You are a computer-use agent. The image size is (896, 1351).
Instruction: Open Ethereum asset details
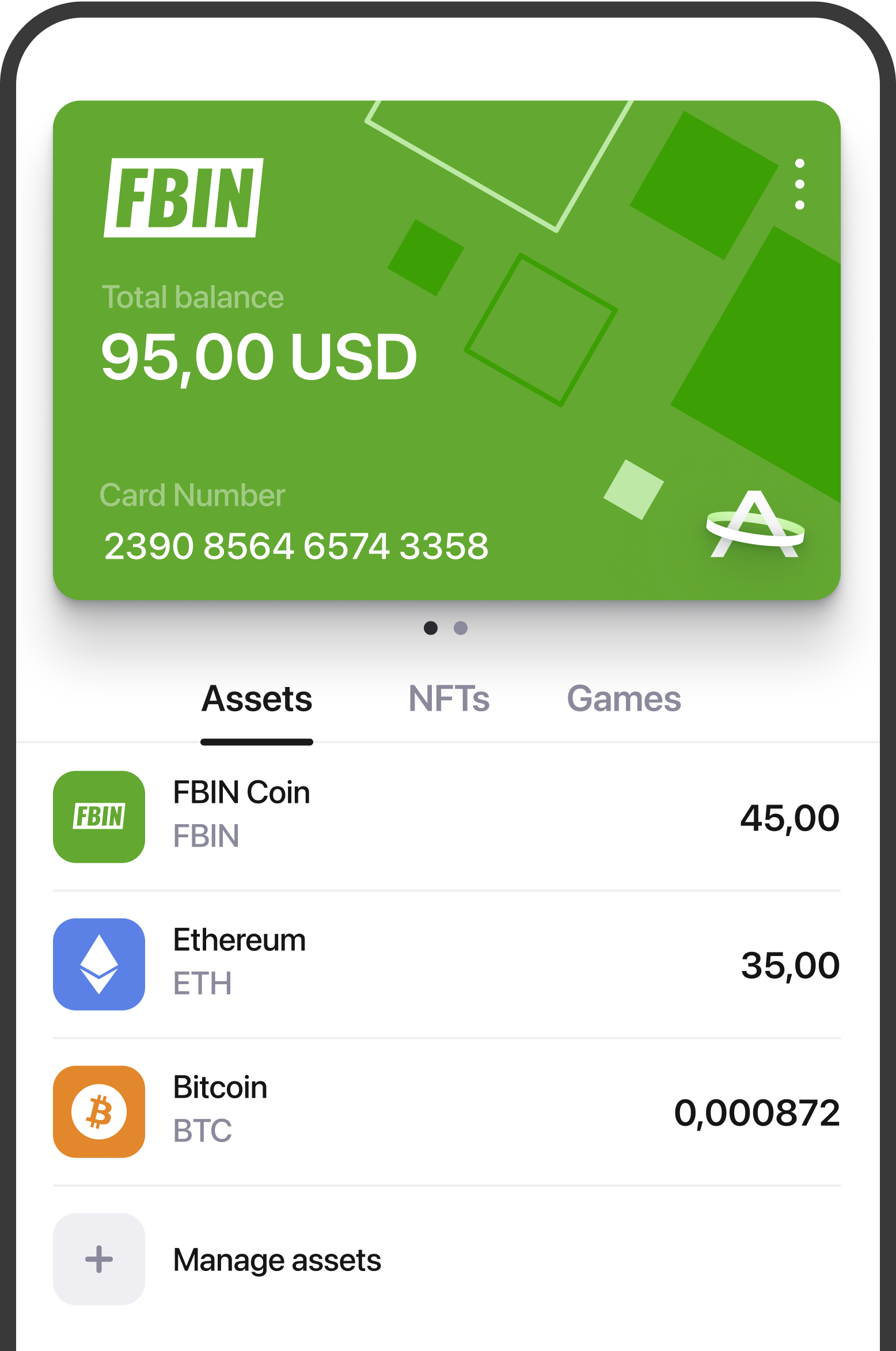(x=446, y=964)
